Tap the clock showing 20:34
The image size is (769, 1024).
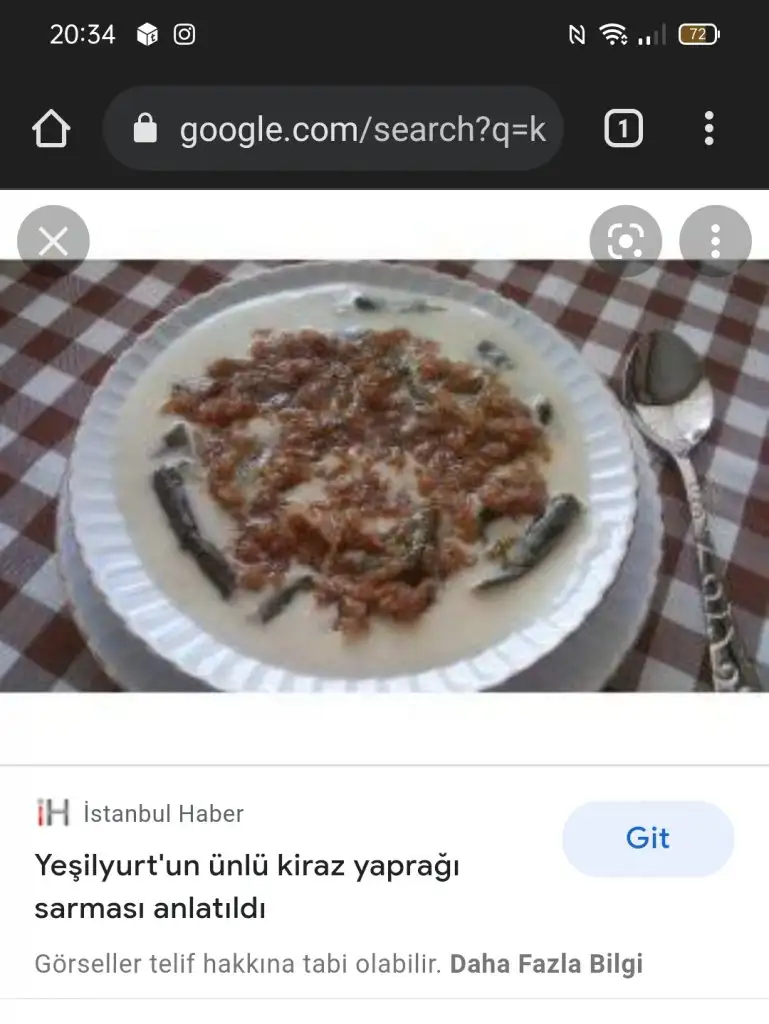[x=84, y=33]
